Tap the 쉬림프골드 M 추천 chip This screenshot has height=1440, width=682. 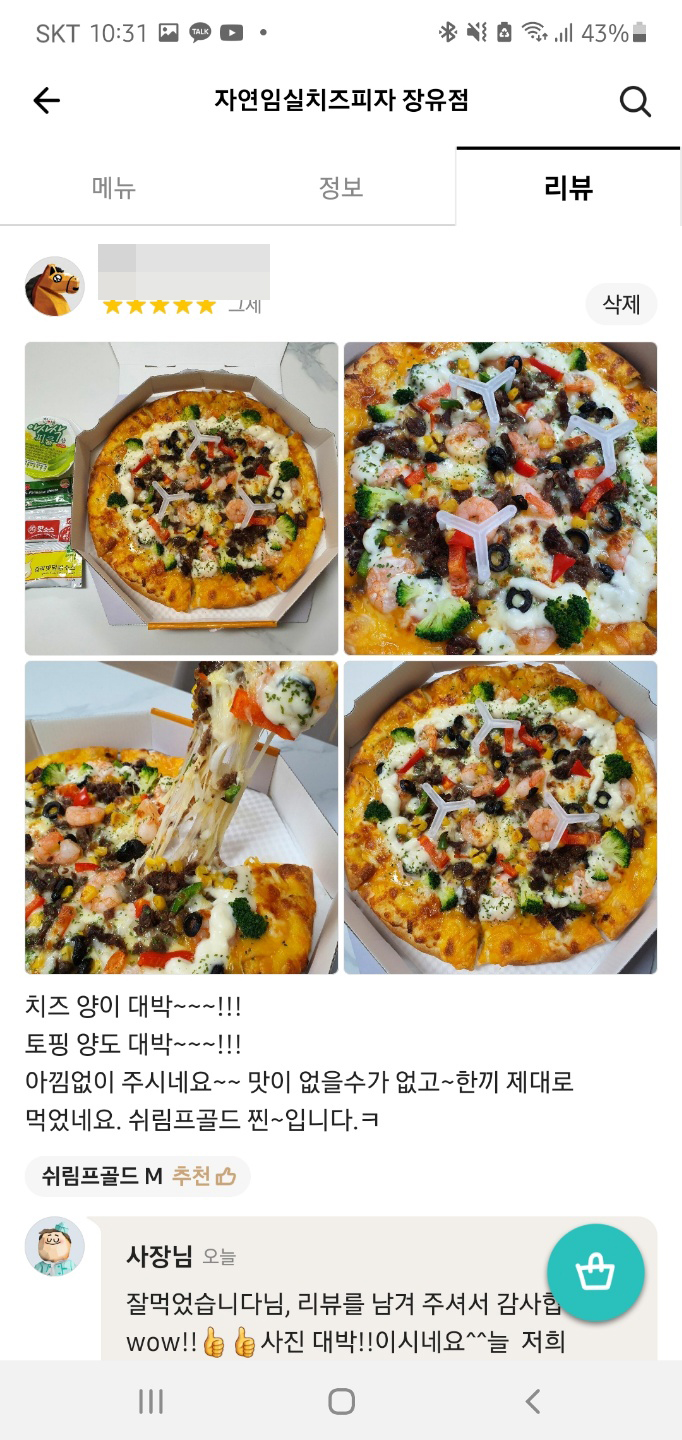(138, 1176)
